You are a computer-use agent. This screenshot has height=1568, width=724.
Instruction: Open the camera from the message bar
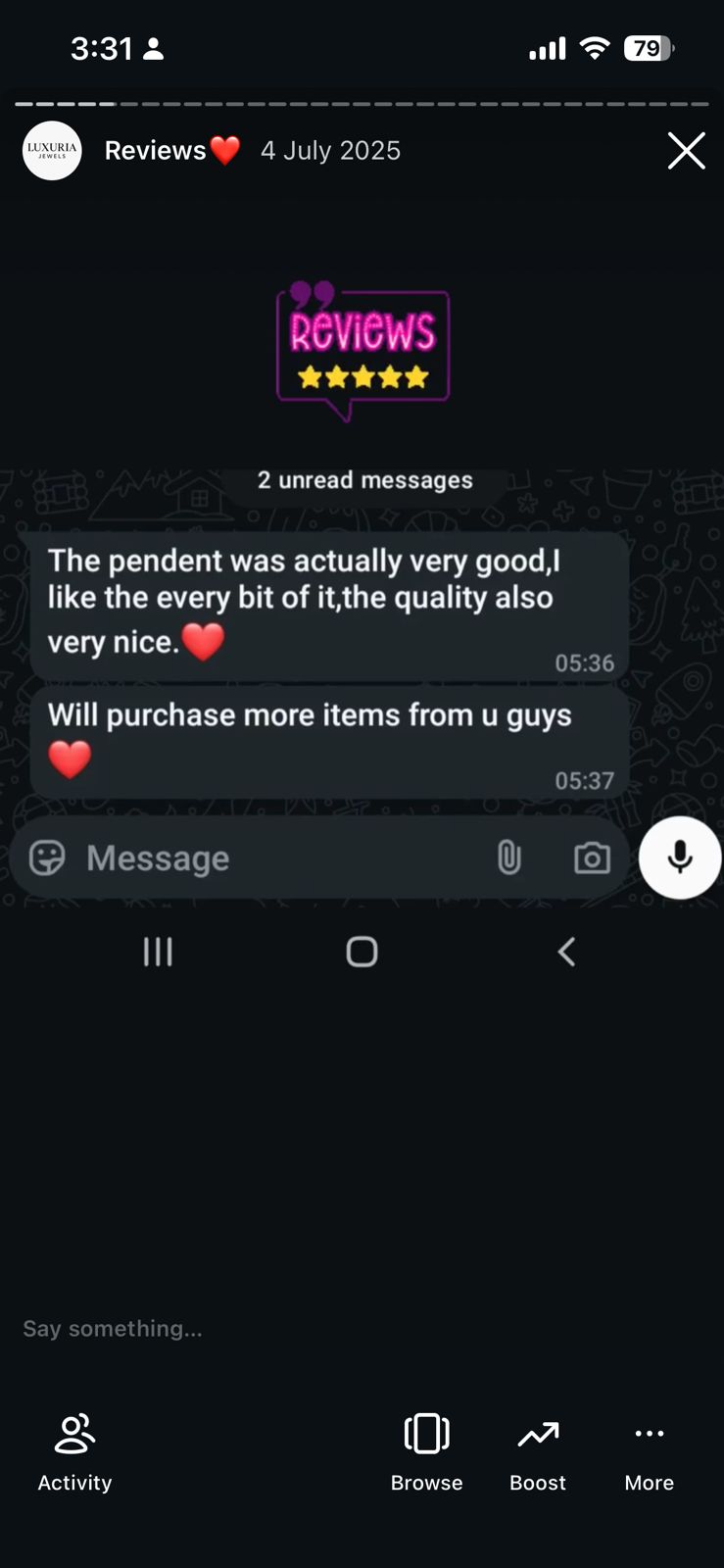[x=592, y=857]
